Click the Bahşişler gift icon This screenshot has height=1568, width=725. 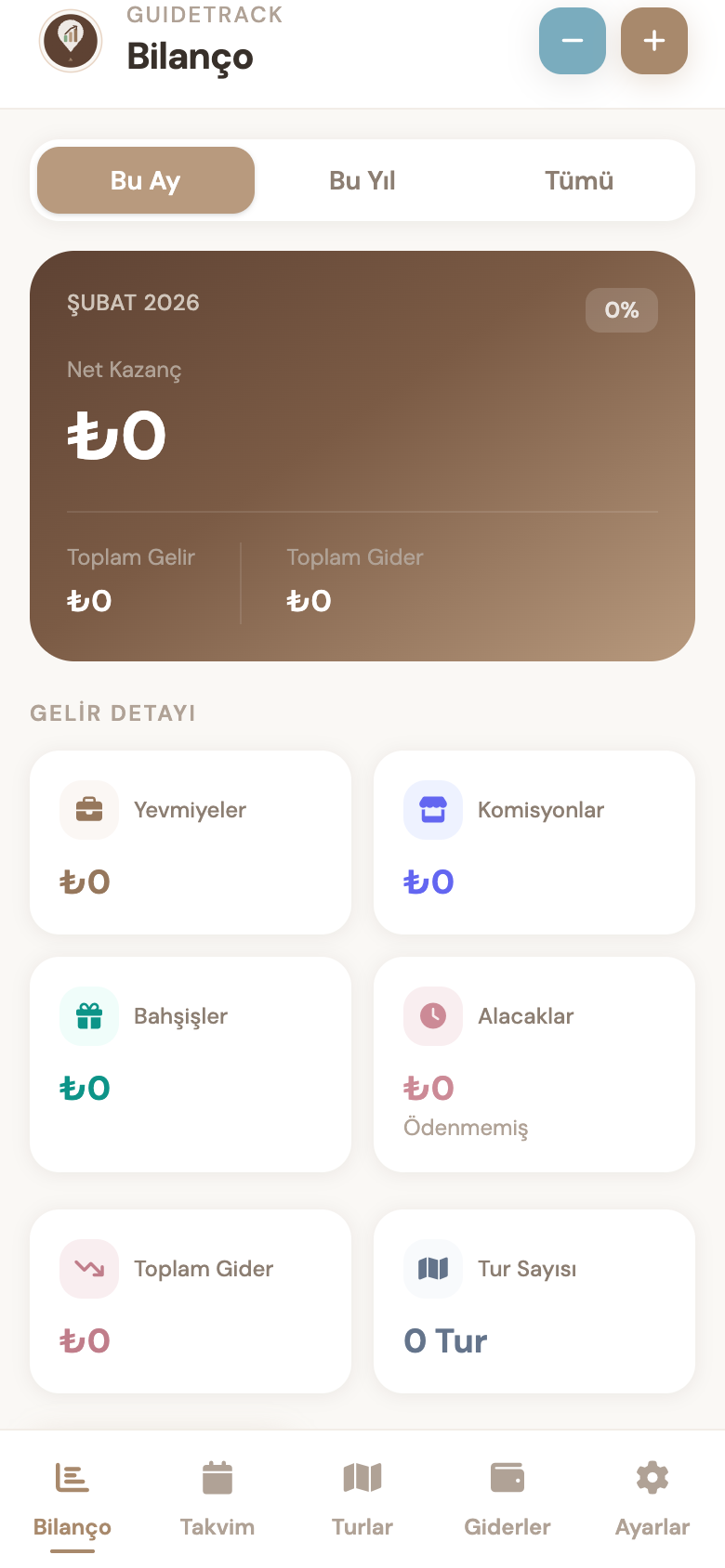pos(89,1015)
